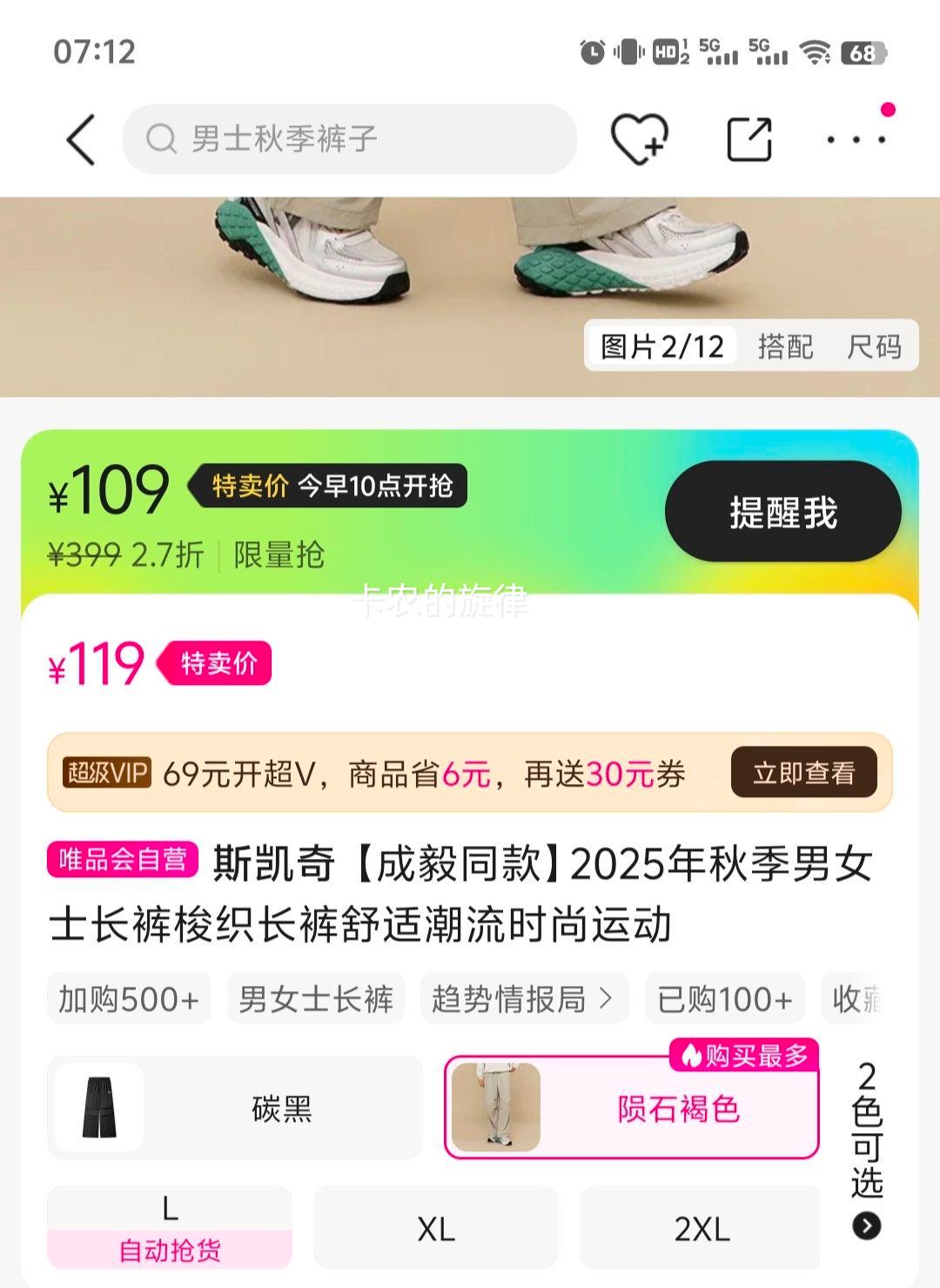Add product to favorites with heart icon
Image resolution: width=940 pixels, height=1288 pixels.
click(x=639, y=139)
